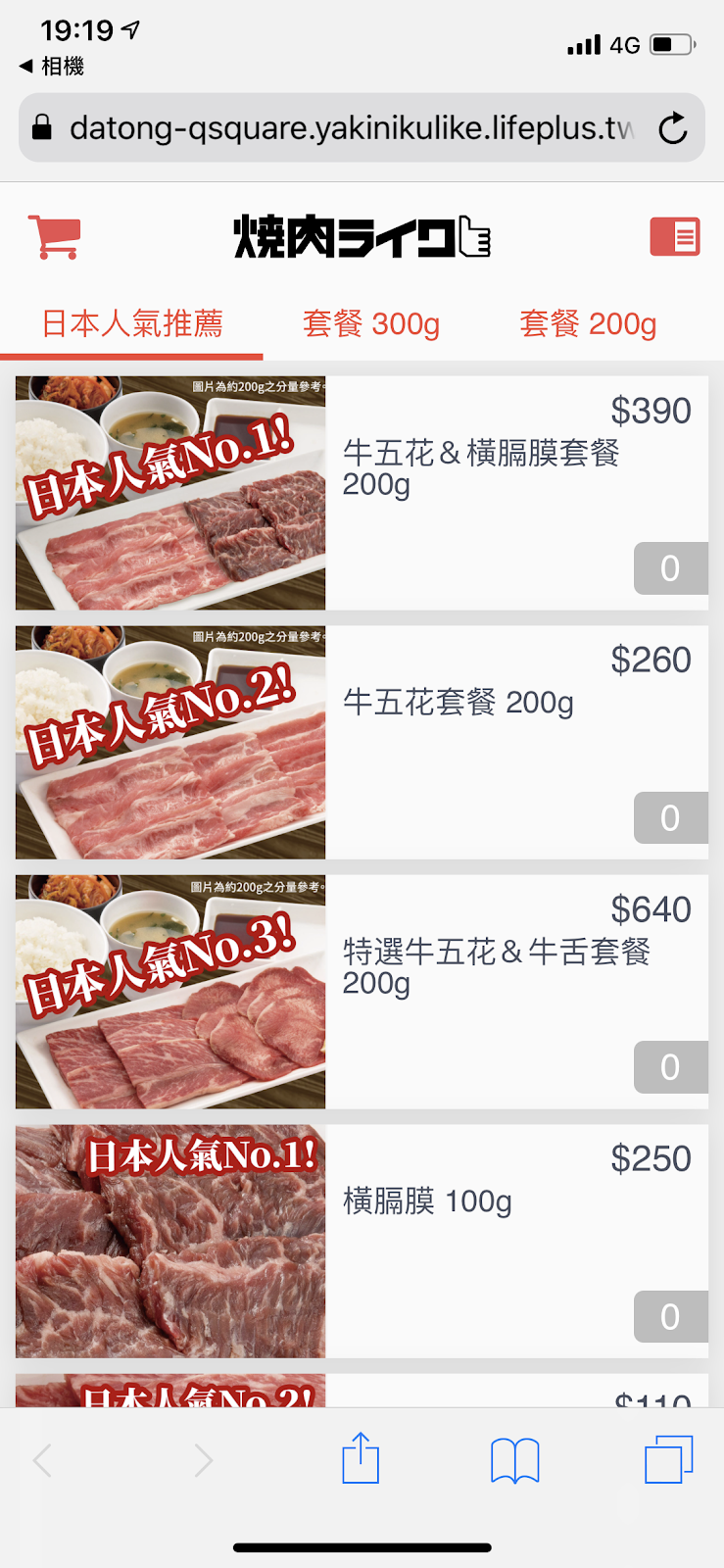The width and height of the screenshot is (724, 1568).
Task: Open the red menu icon
Action: point(675,236)
